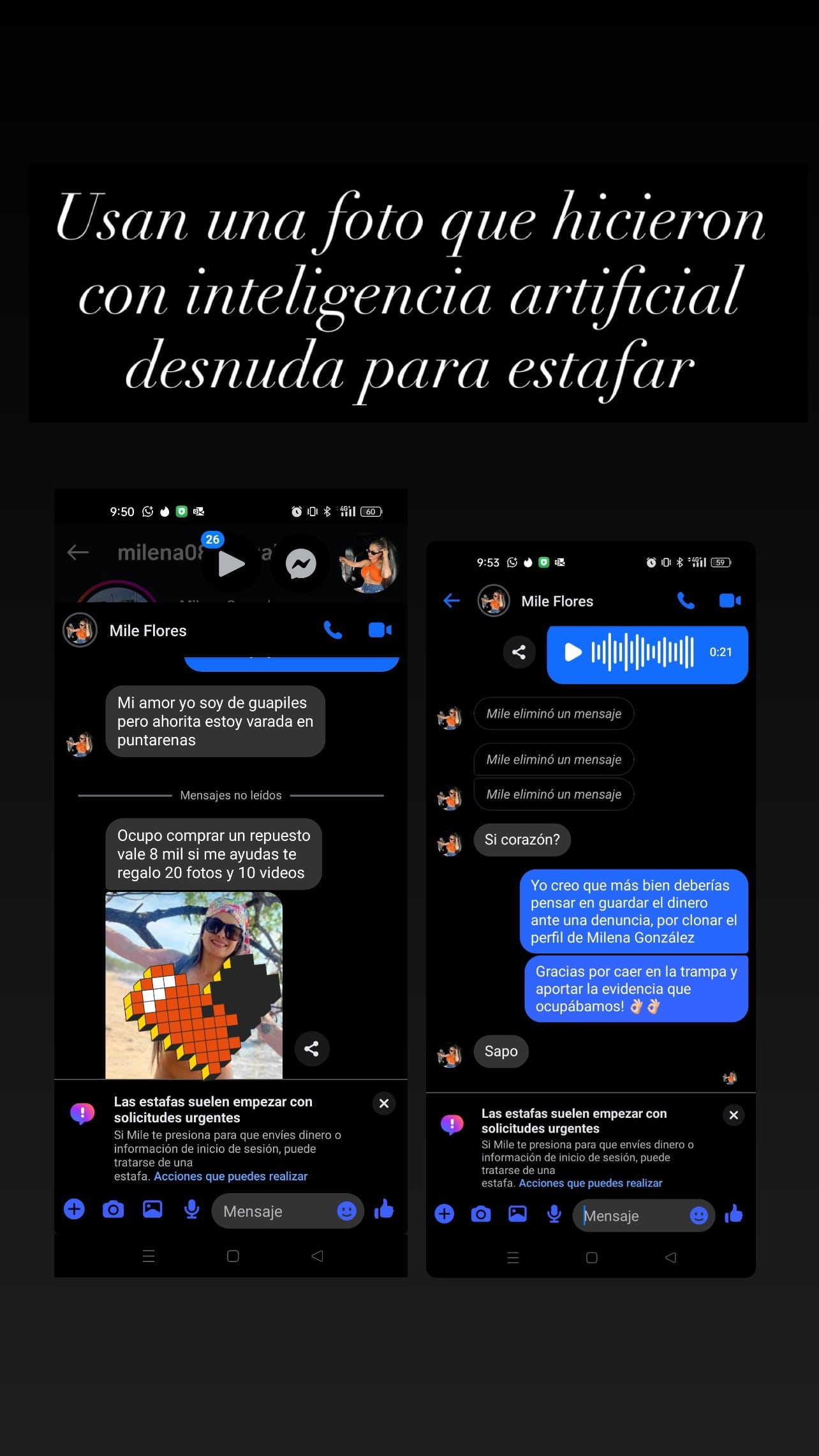Screen dimensions: 819x1456
Task: Select the gallery icon in the right chat
Action: pos(517,1214)
